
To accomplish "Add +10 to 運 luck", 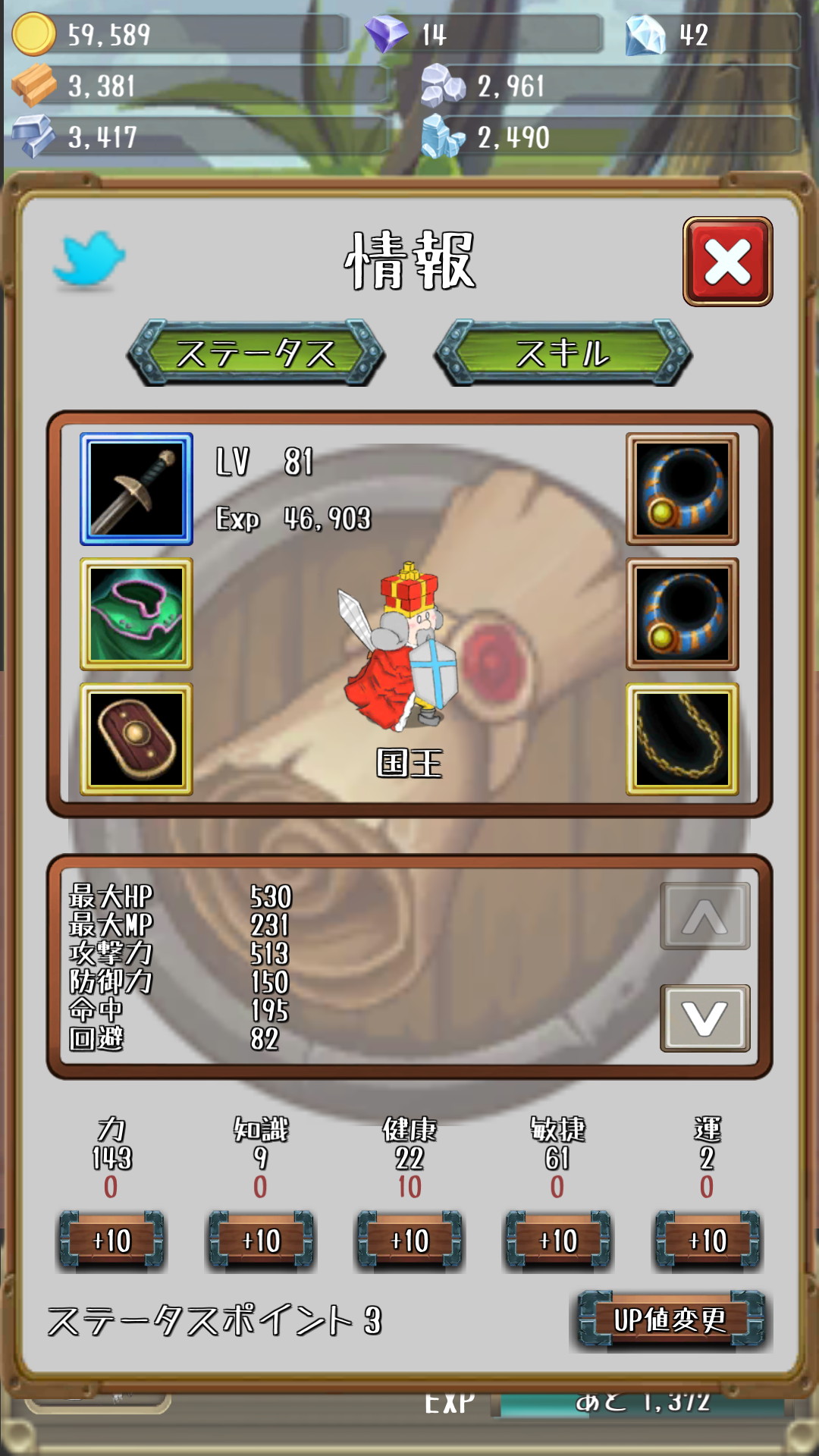I will click(x=708, y=1241).
